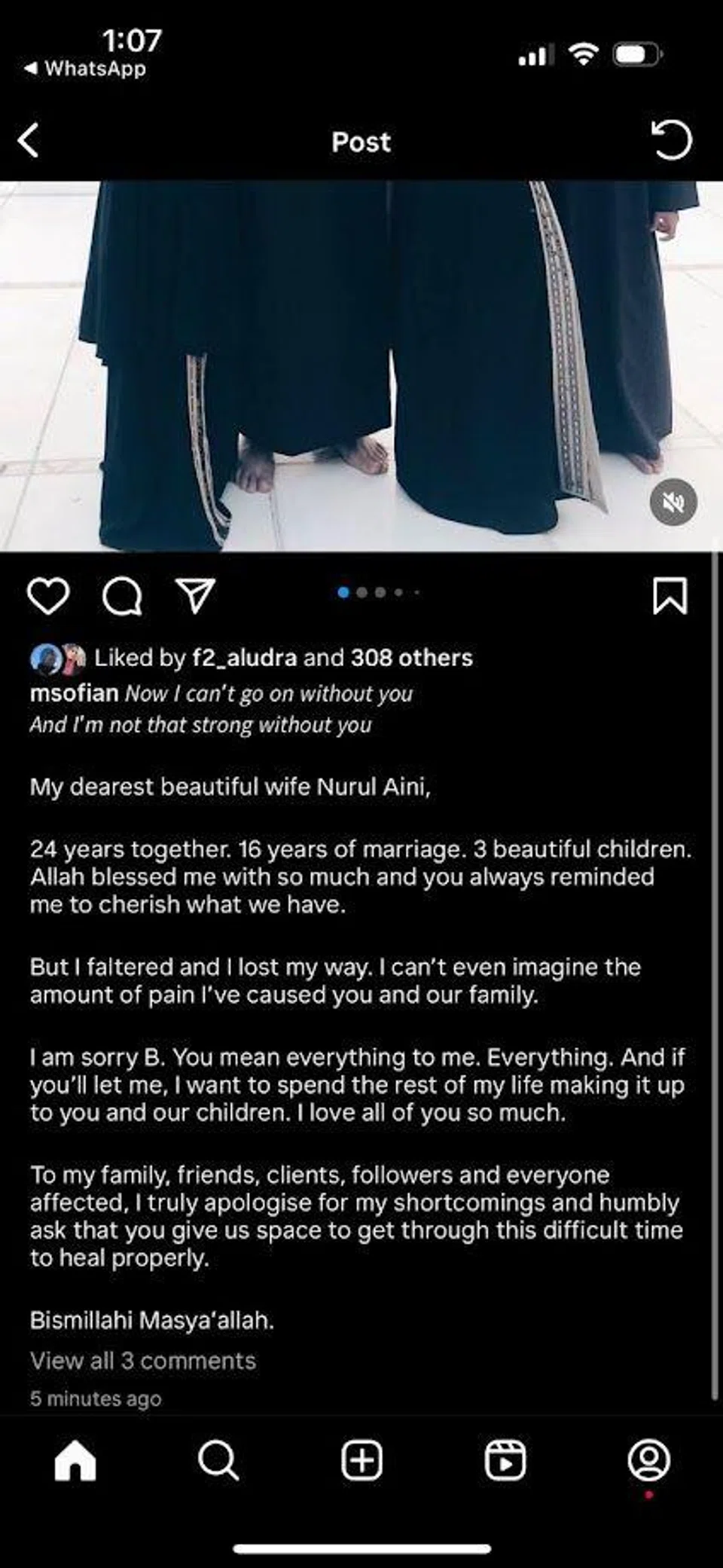
Task: Open the Search tab
Action: tap(218, 1461)
